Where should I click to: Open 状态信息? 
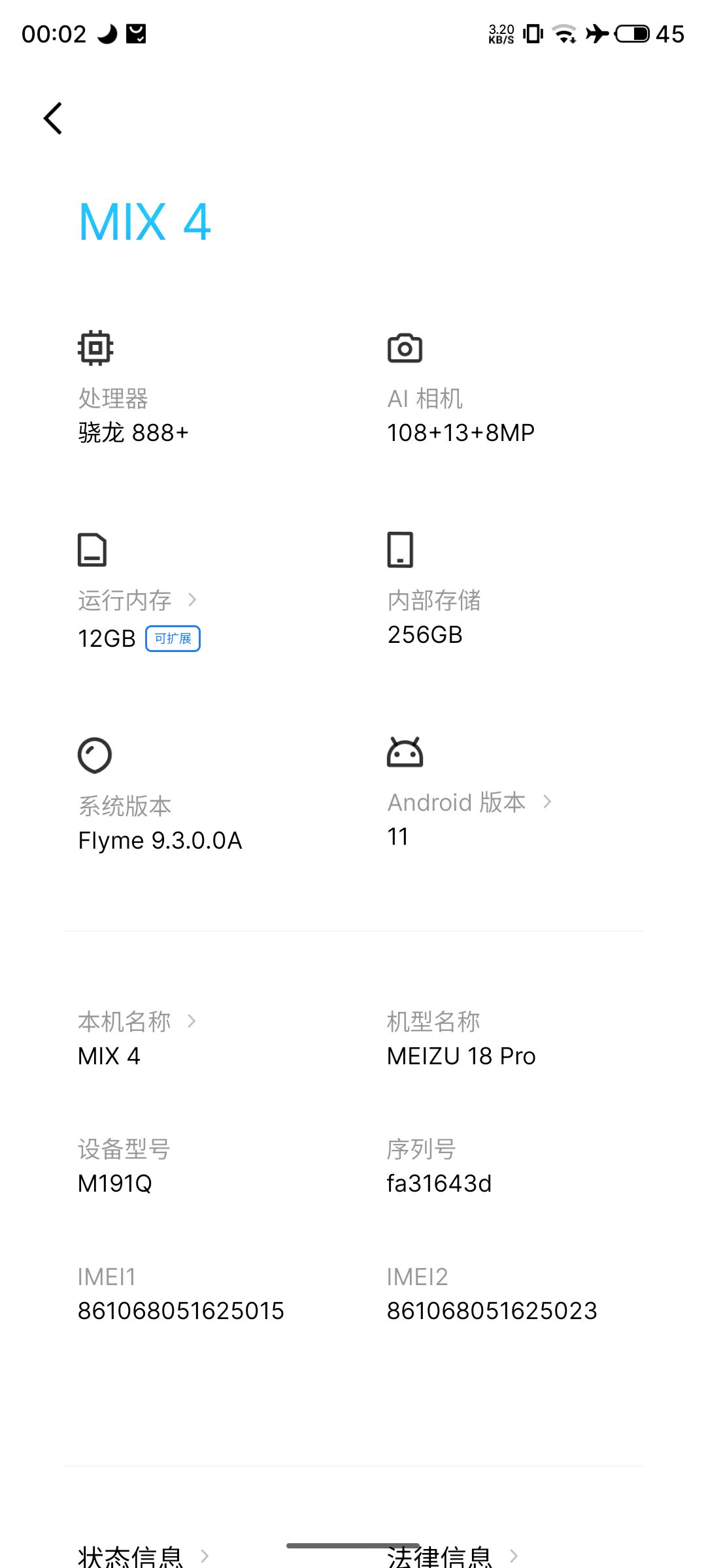tap(143, 1557)
